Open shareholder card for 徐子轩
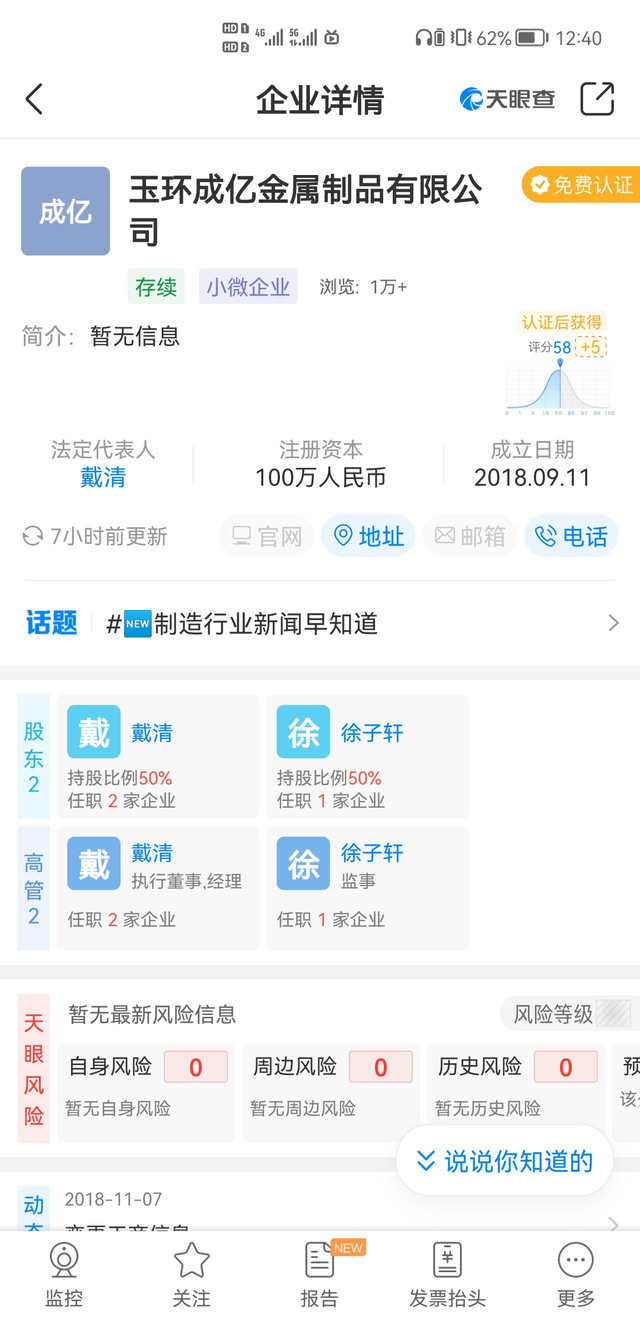 (368, 757)
